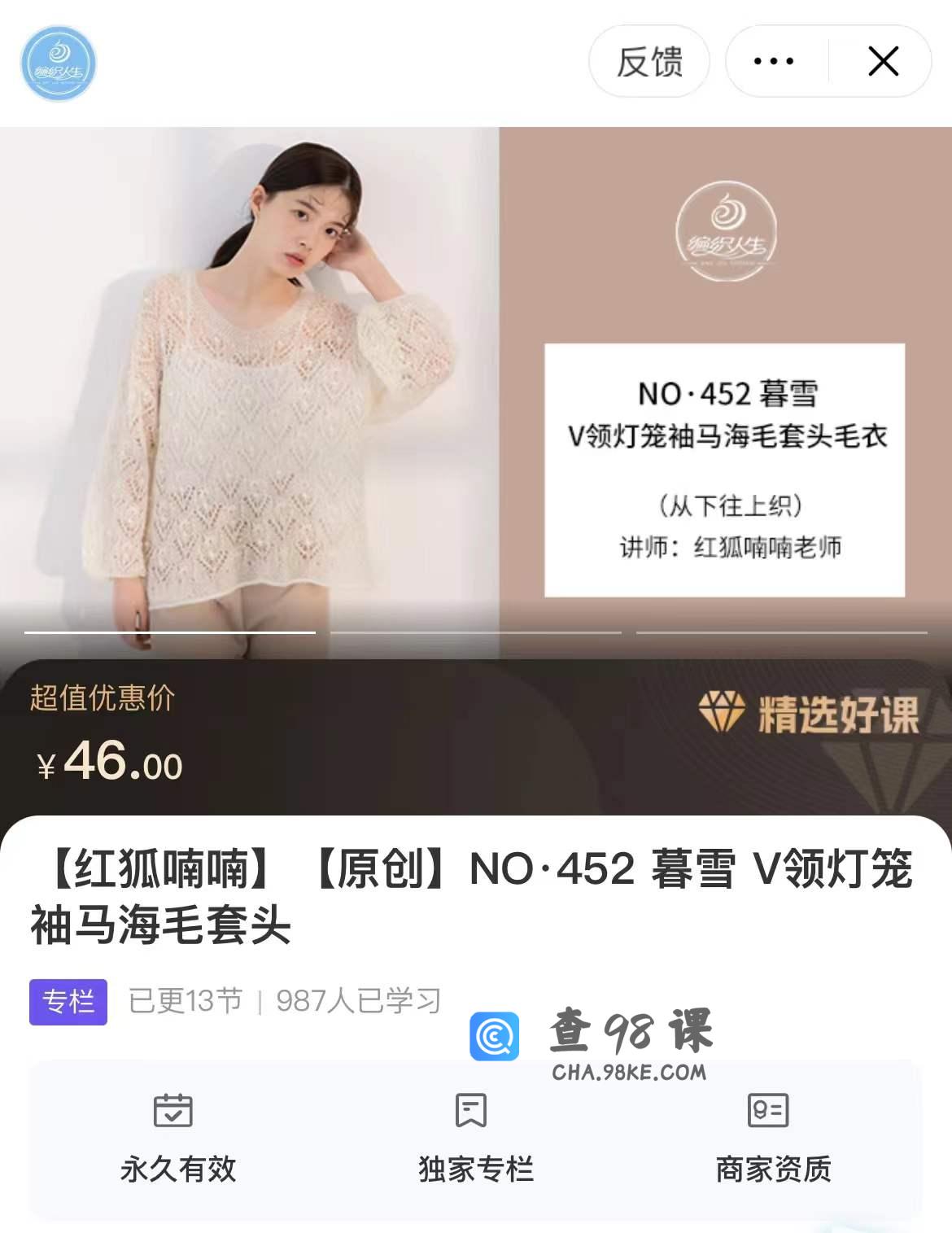Close the mini program page

[x=883, y=62]
